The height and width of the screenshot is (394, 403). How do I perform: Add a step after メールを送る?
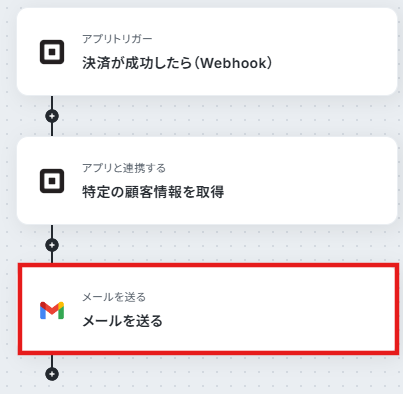pos(52,374)
